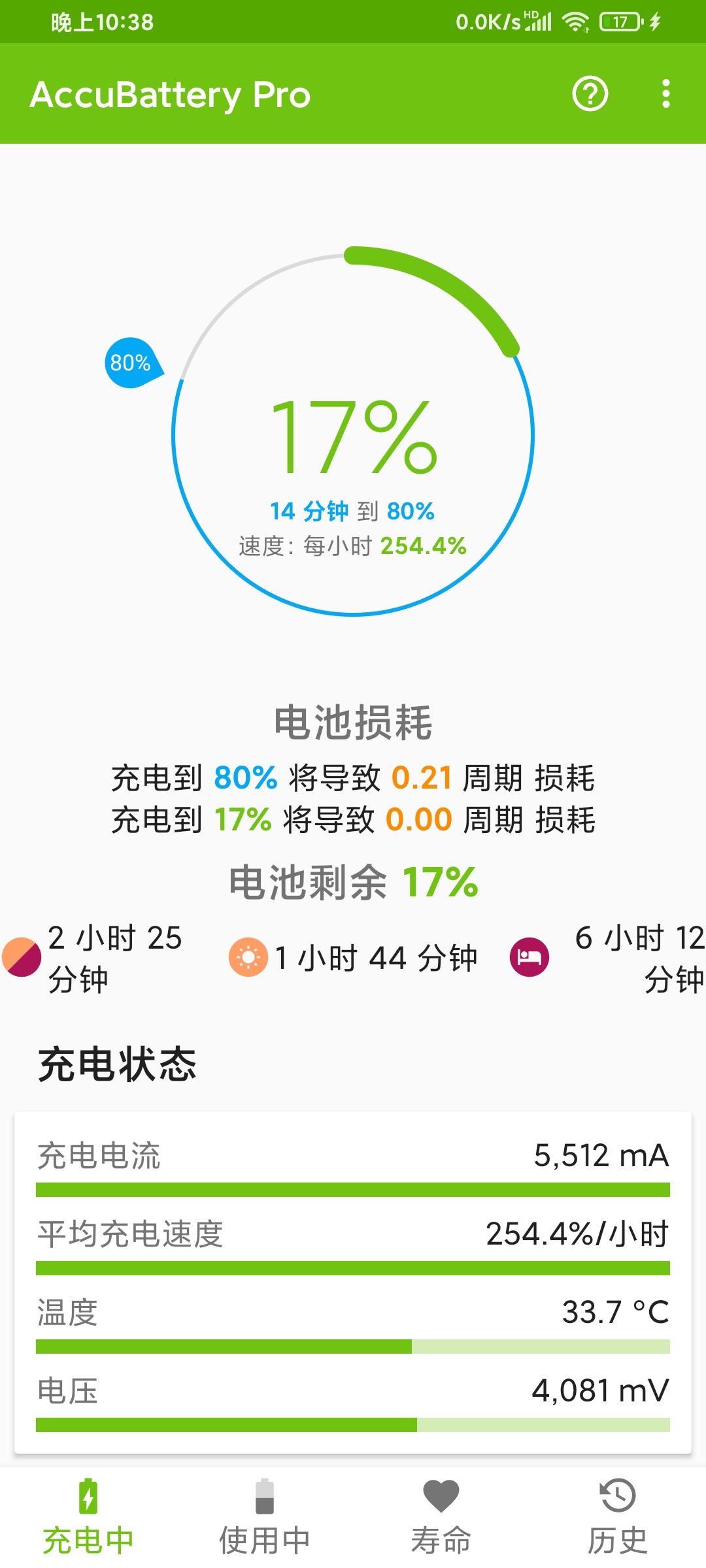The height and width of the screenshot is (1568, 706).
Task: Open the three-dot overflow menu
Action: [665, 94]
